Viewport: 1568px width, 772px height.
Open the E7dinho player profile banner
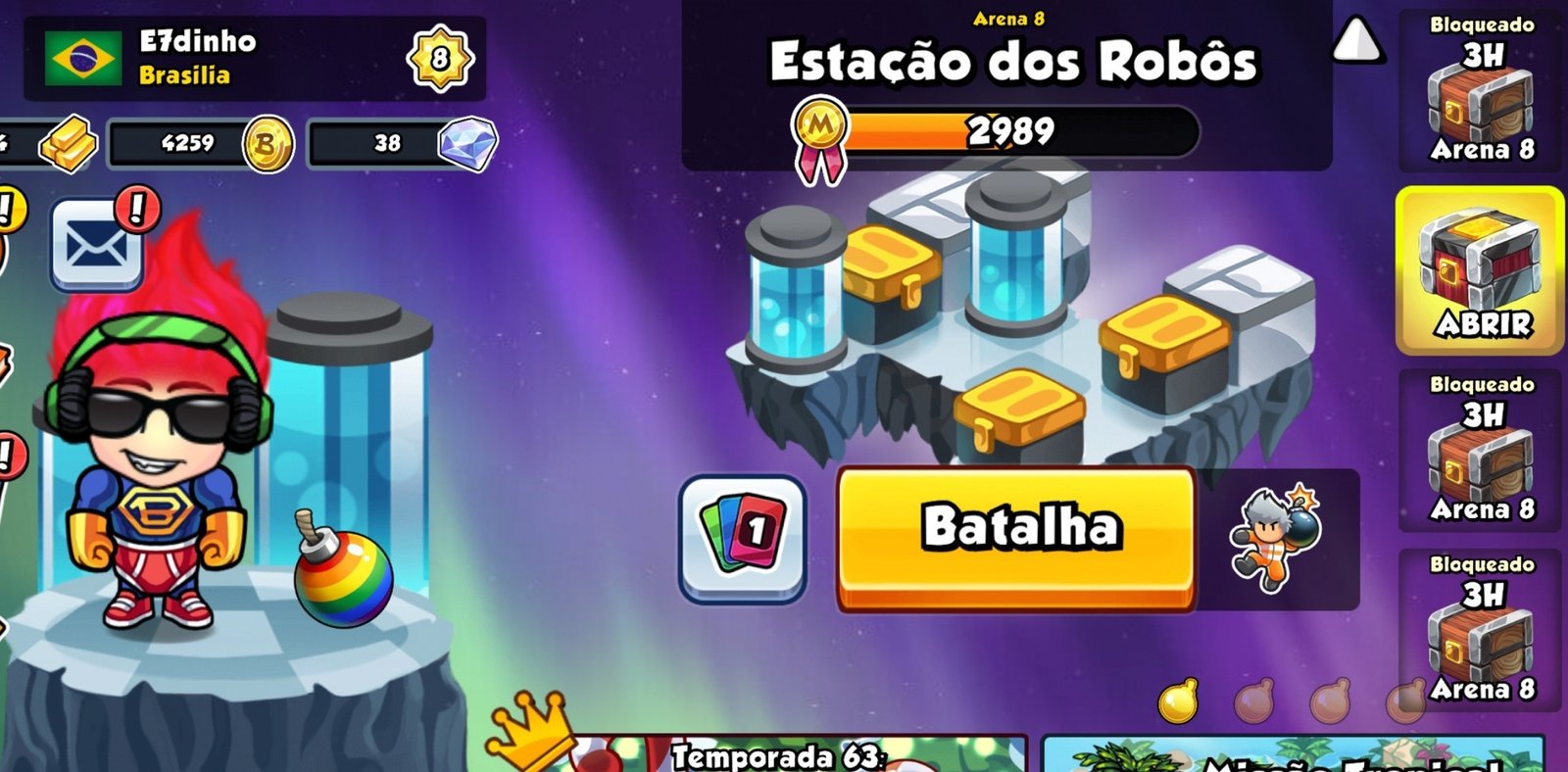pyautogui.click(x=255, y=57)
